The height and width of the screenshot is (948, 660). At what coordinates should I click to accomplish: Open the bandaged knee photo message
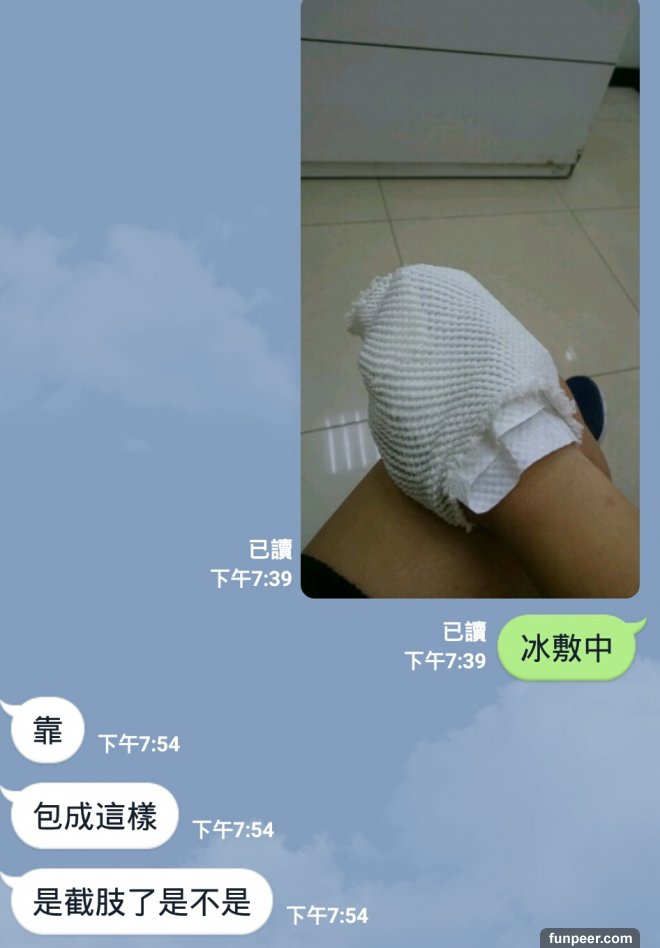pyautogui.click(x=470, y=300)
